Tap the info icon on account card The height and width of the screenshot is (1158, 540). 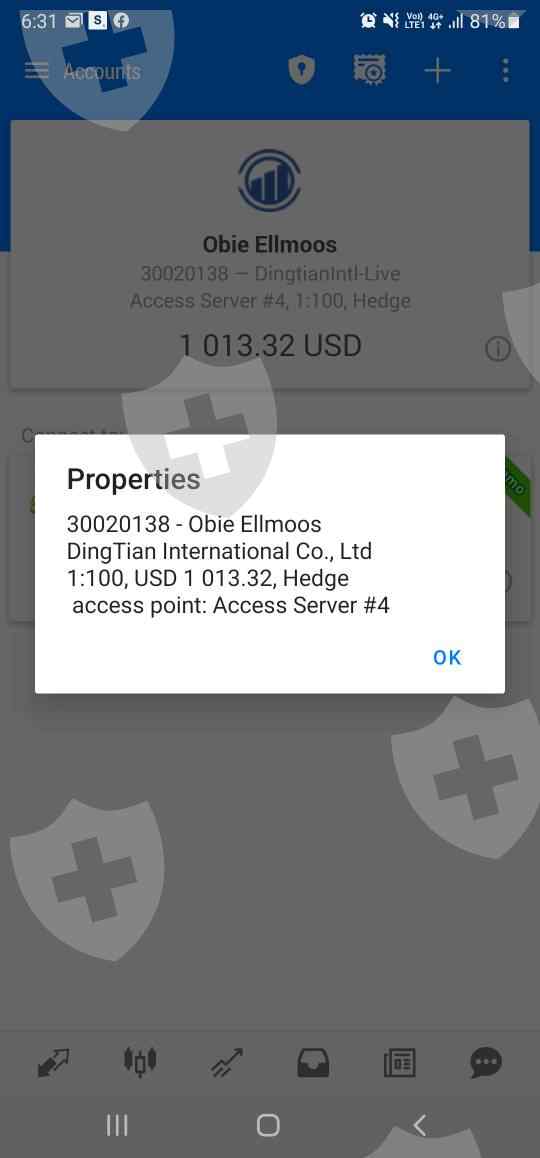(x=498, y=349)
